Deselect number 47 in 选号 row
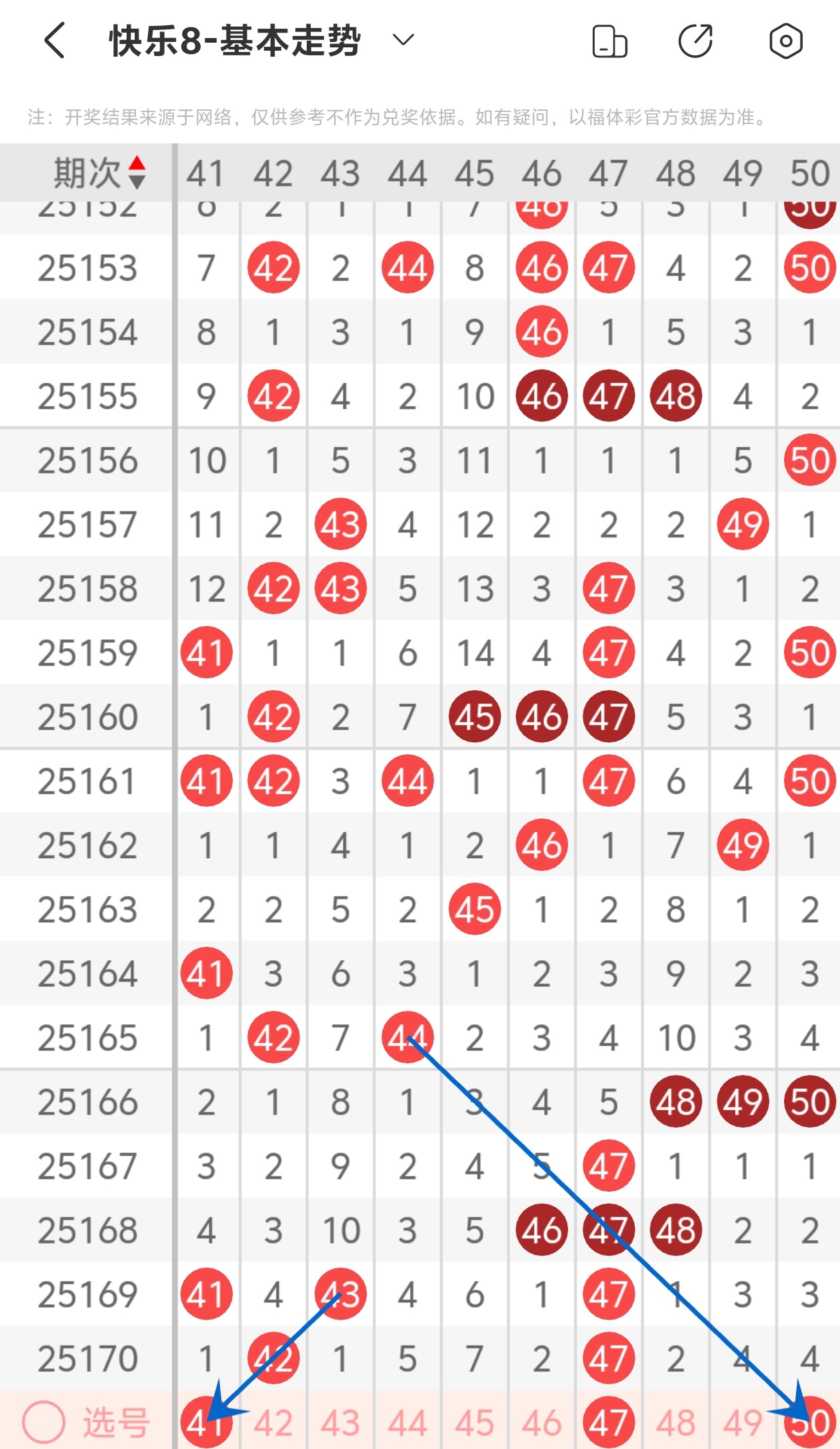 609,1423
